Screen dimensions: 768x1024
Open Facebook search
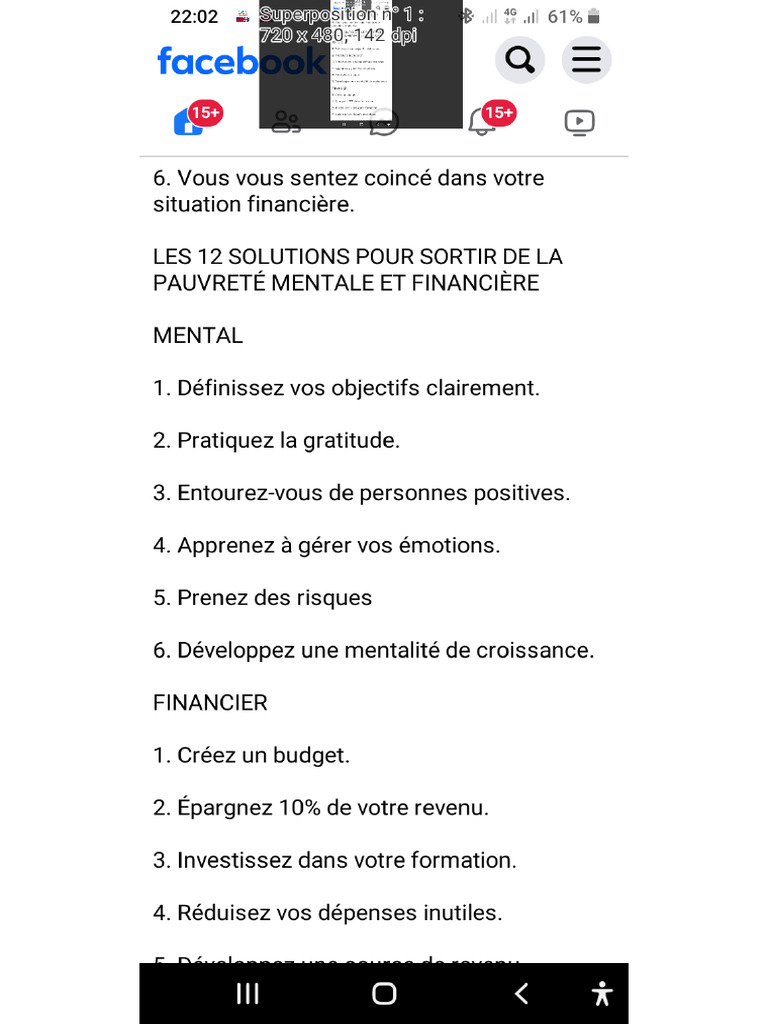click(x=520, y=60)
